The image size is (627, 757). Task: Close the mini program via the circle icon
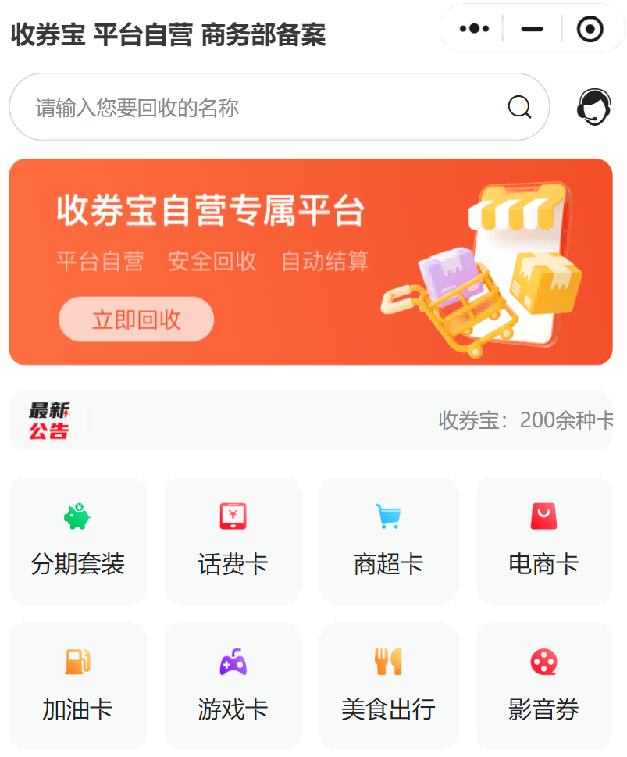(590, 29)
